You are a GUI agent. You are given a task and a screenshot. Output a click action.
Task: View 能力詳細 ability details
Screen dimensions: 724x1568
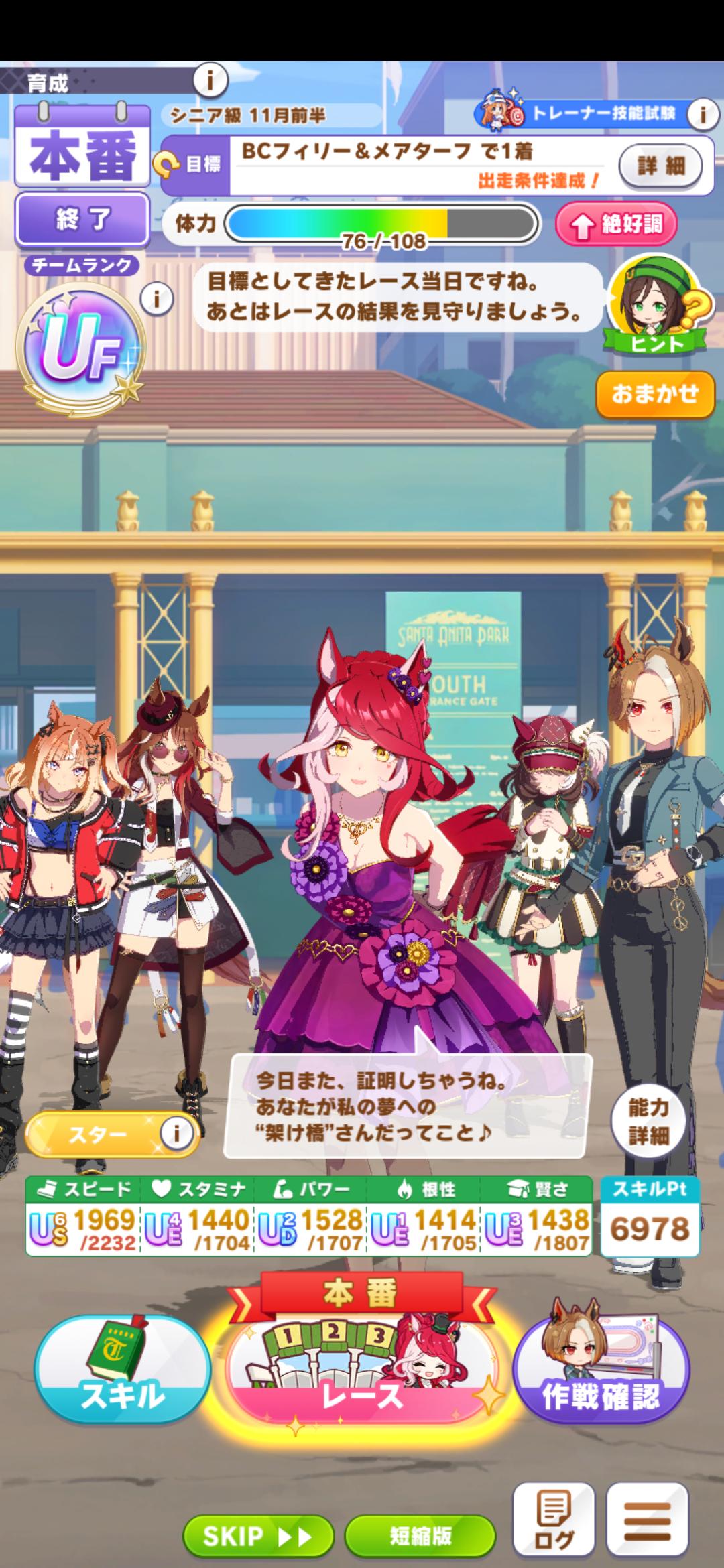tap(648, 1121)
